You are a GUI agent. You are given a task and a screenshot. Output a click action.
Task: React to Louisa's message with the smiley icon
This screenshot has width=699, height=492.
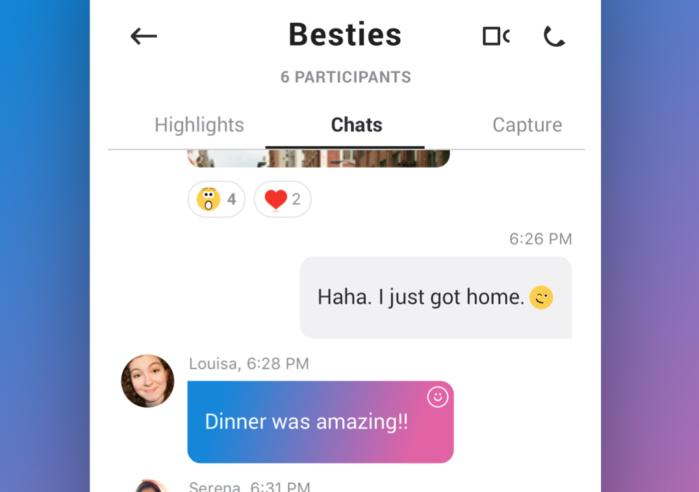click(437, 397)
